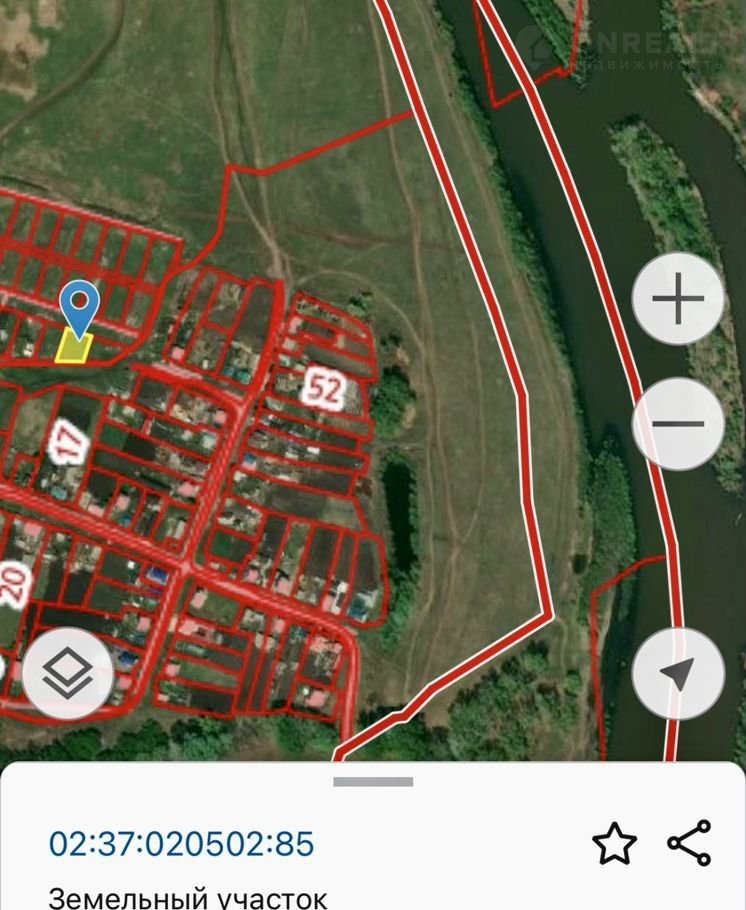Tap the blue location pin marker
746x910 pixels.
79,304
